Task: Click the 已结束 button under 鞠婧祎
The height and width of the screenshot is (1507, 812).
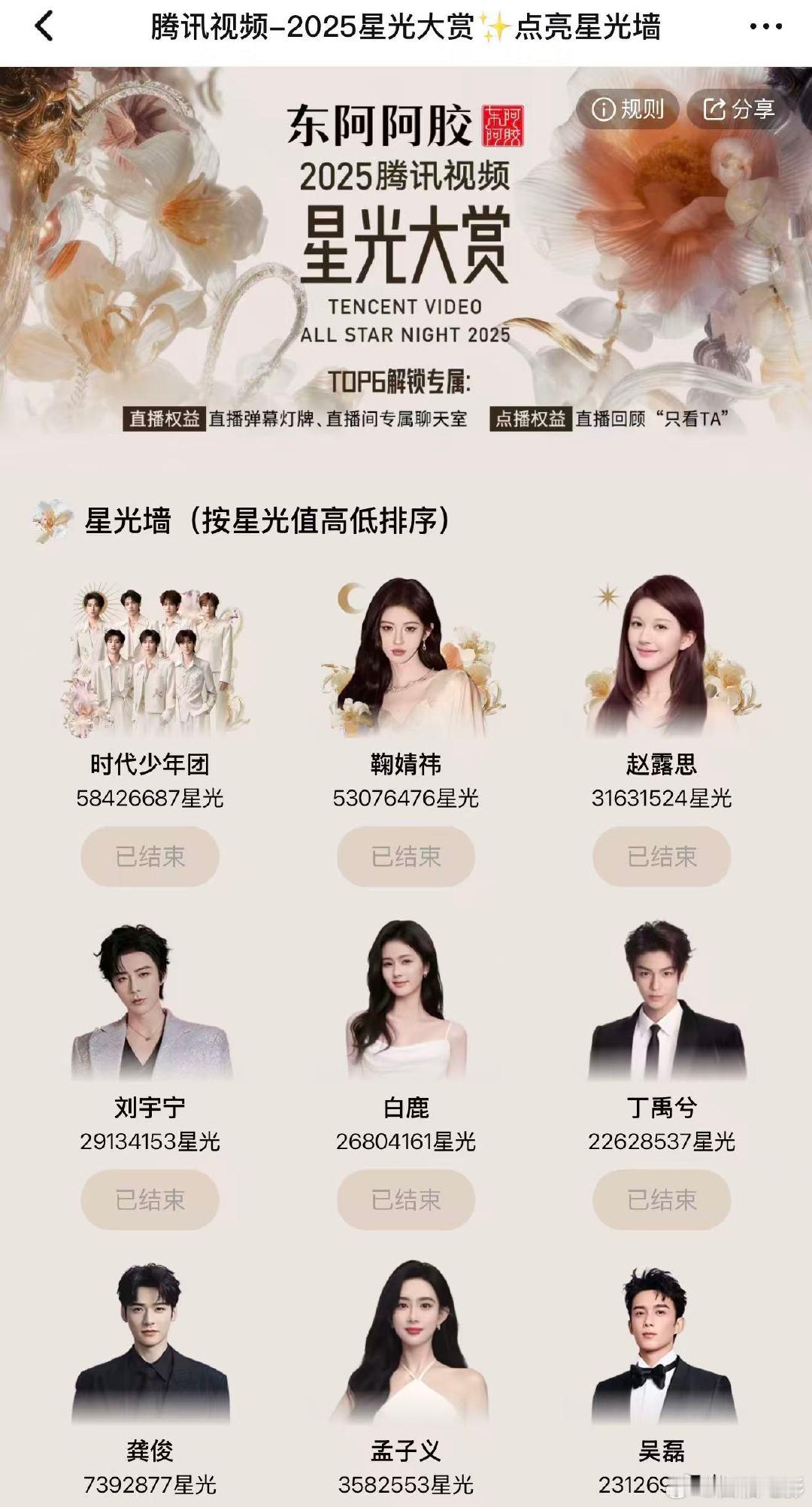Action: [406, 855]
